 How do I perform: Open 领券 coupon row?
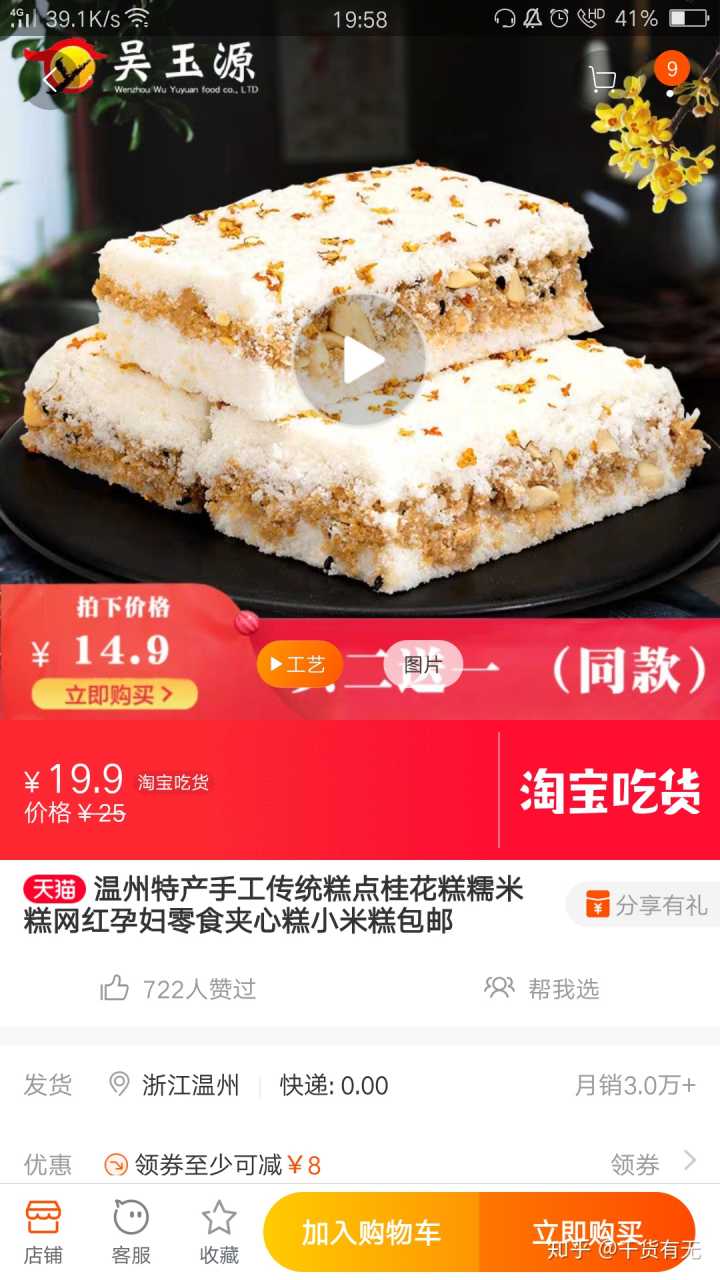(x=652, y=1164)
